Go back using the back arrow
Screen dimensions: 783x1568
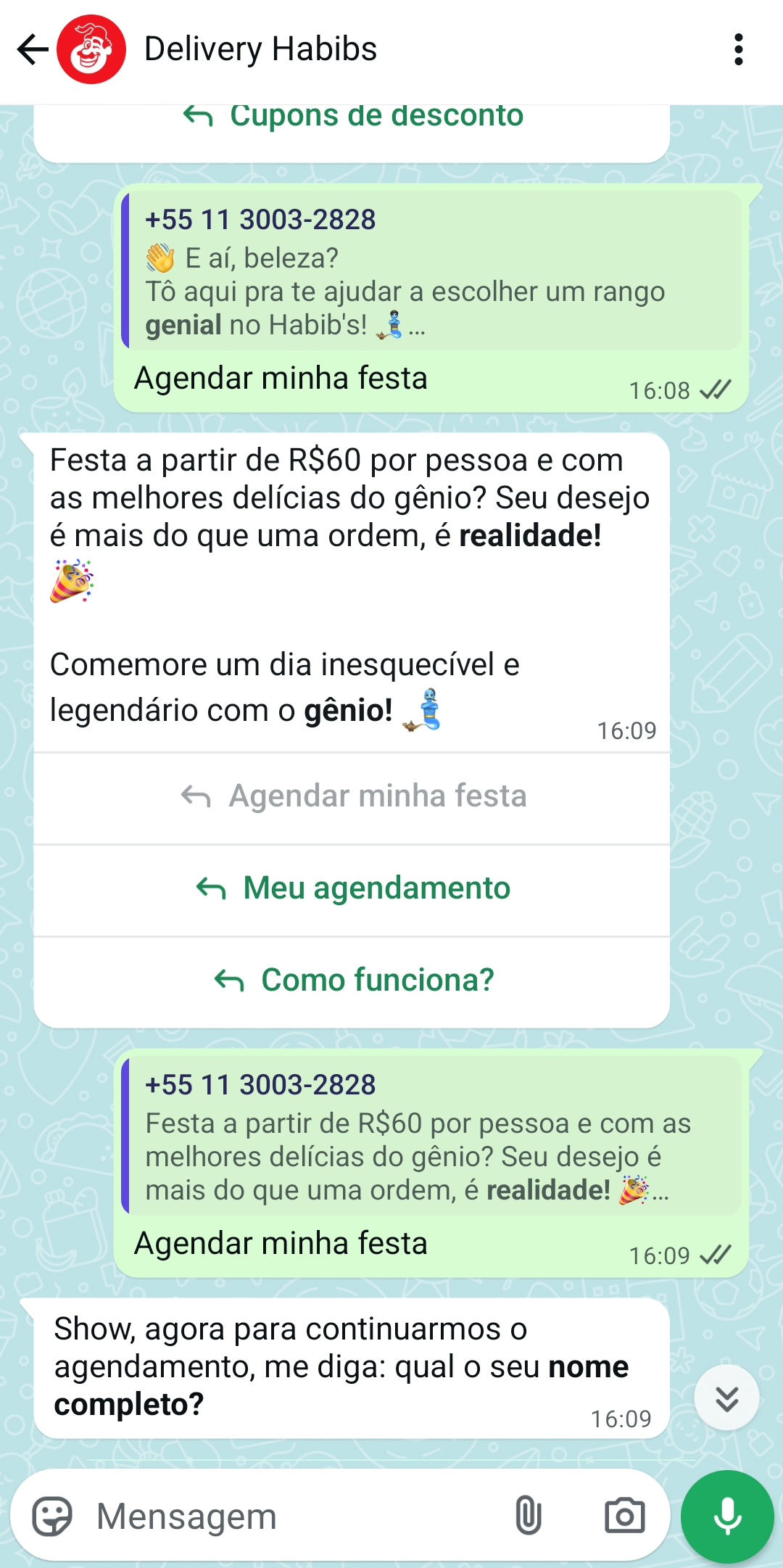[x=31, y=48]
